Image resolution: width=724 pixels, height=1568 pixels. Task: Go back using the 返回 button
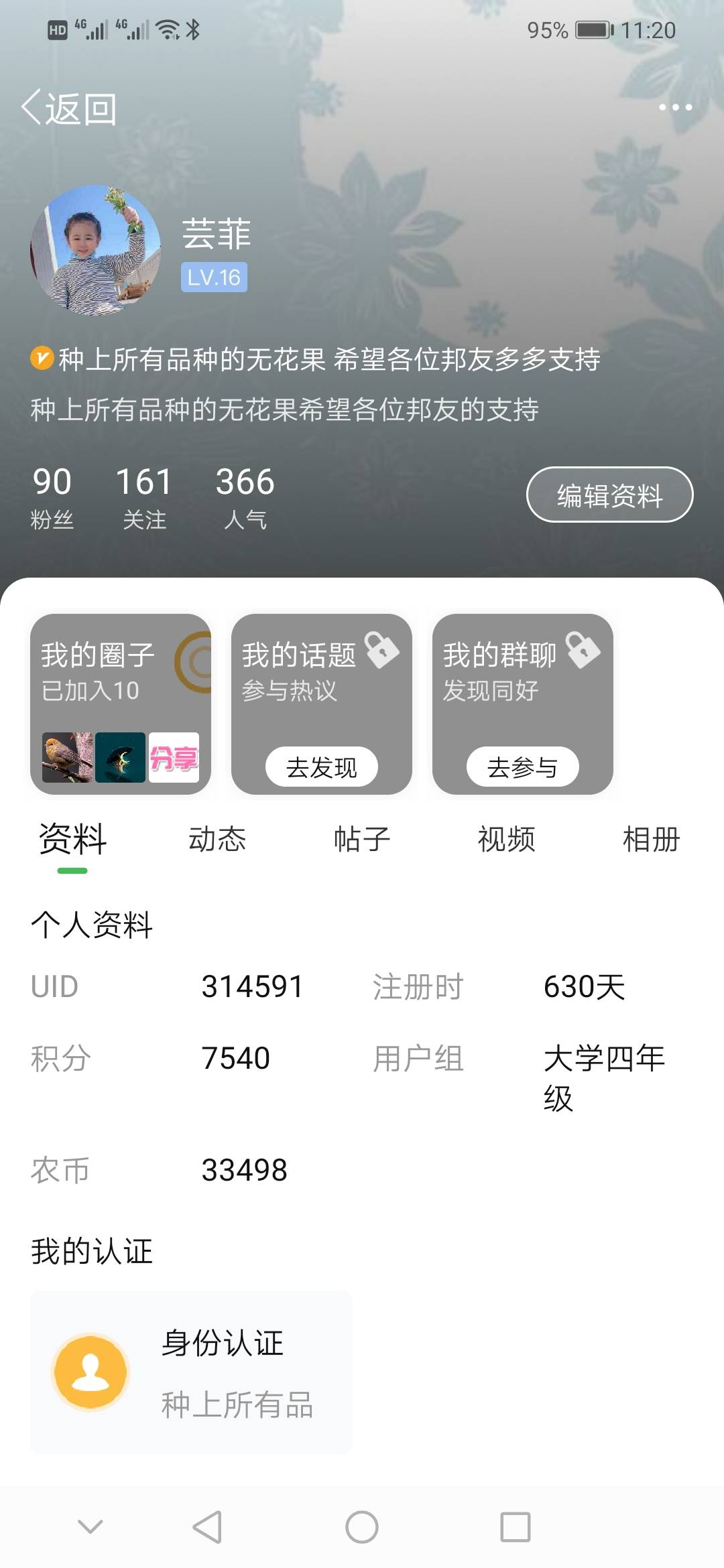(x=69, y=109)
